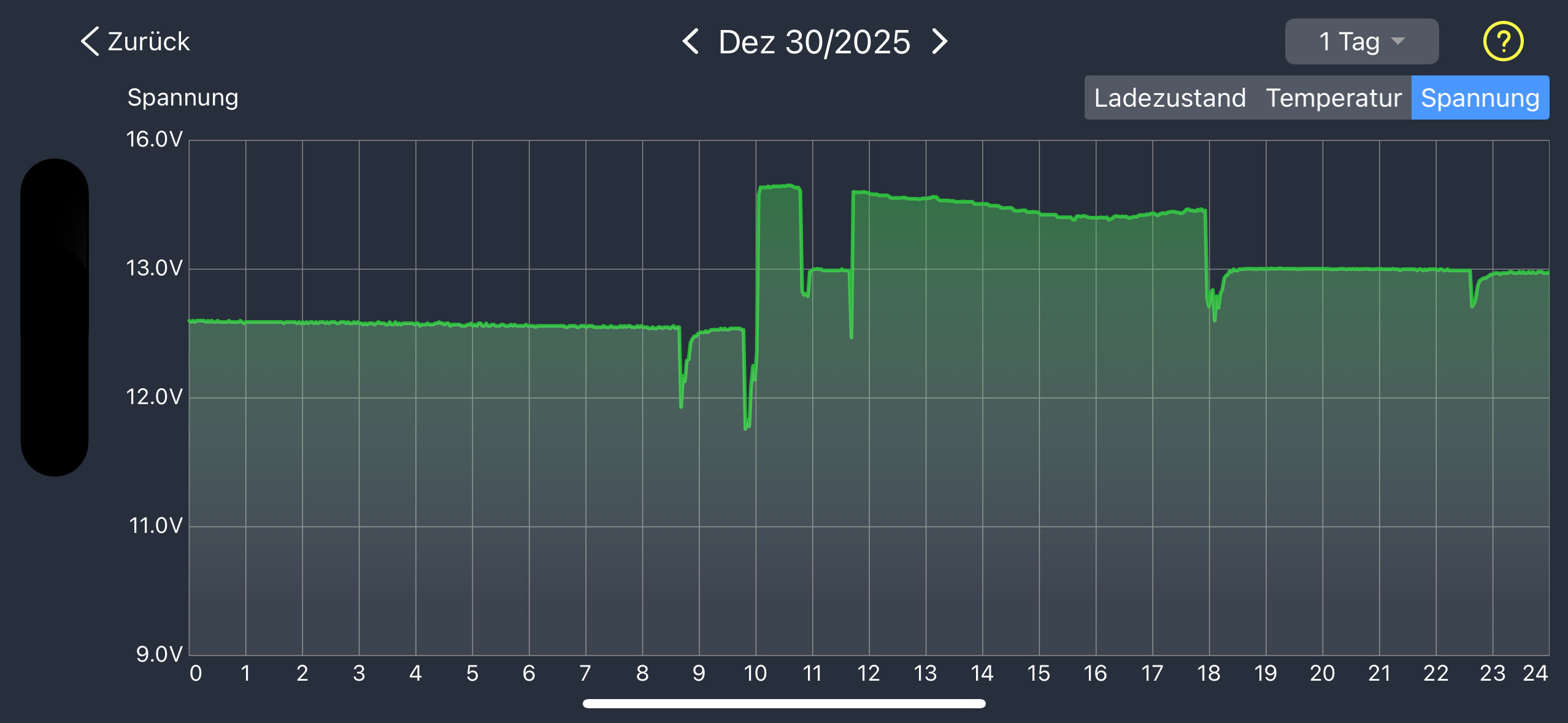Open the yellow help icon

click(1502, 42)
